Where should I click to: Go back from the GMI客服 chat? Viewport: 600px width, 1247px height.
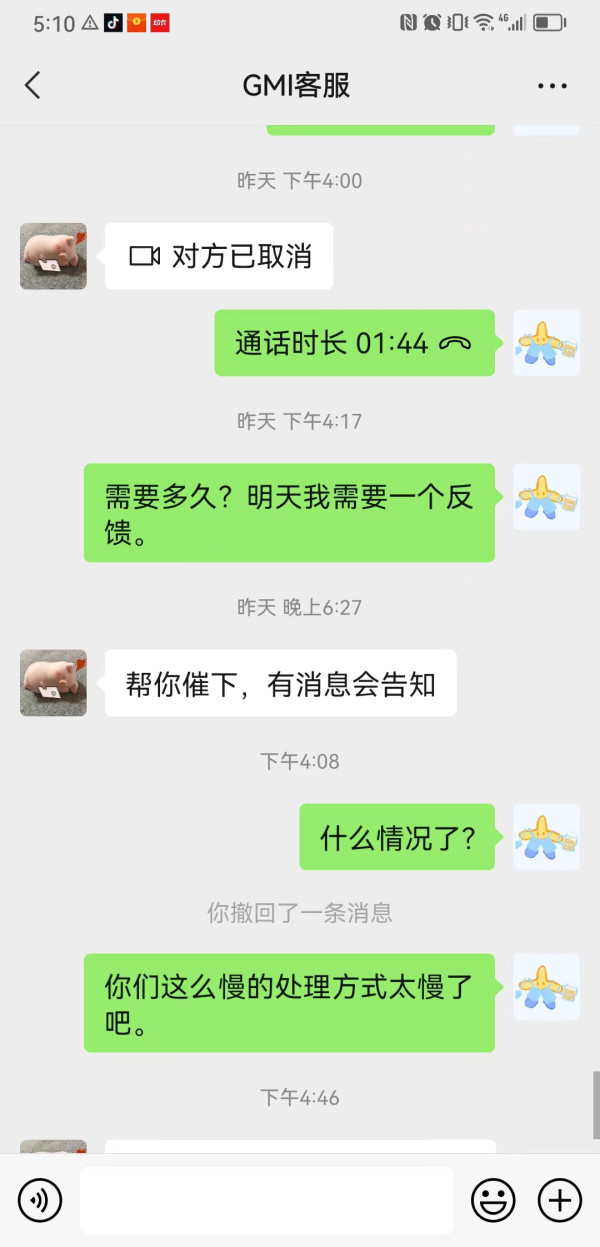33,85
